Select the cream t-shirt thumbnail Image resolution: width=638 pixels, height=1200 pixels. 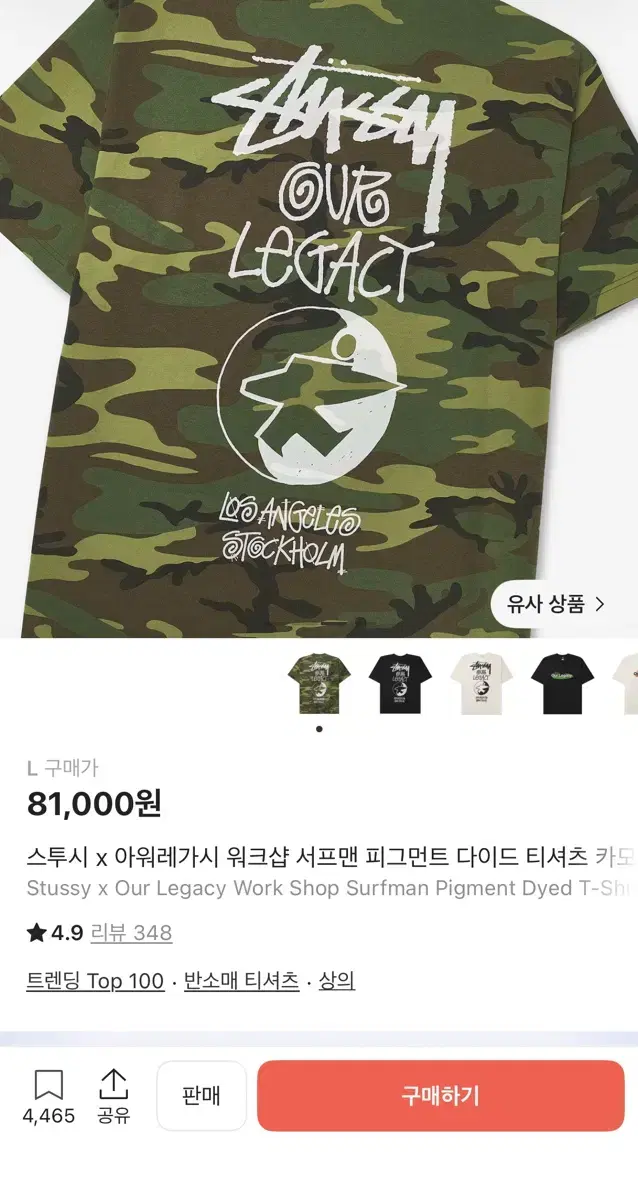(x=481, y=683)
